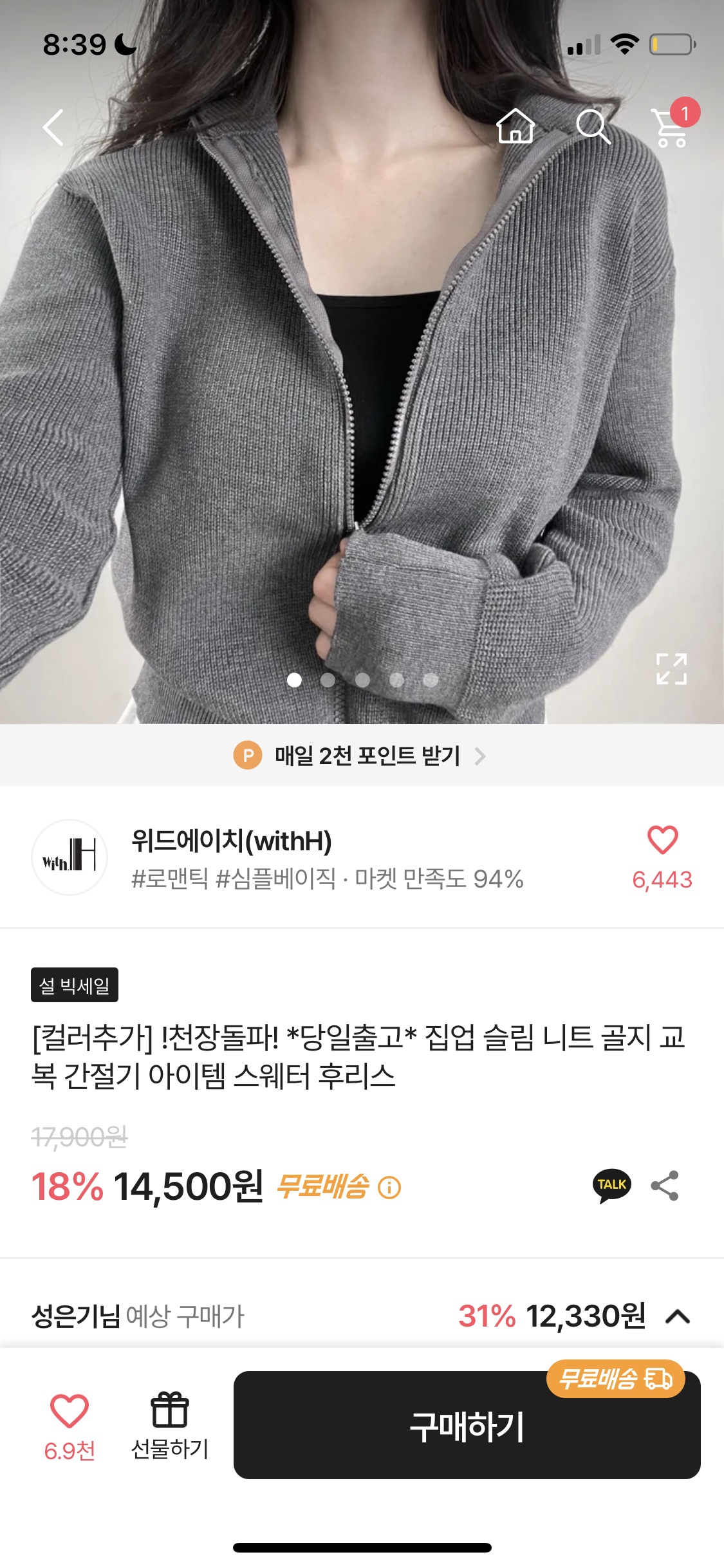Go back to the previous page
Image resolution: width=724 pixels, height=1568 pixels.
click(x=53, y=127)
